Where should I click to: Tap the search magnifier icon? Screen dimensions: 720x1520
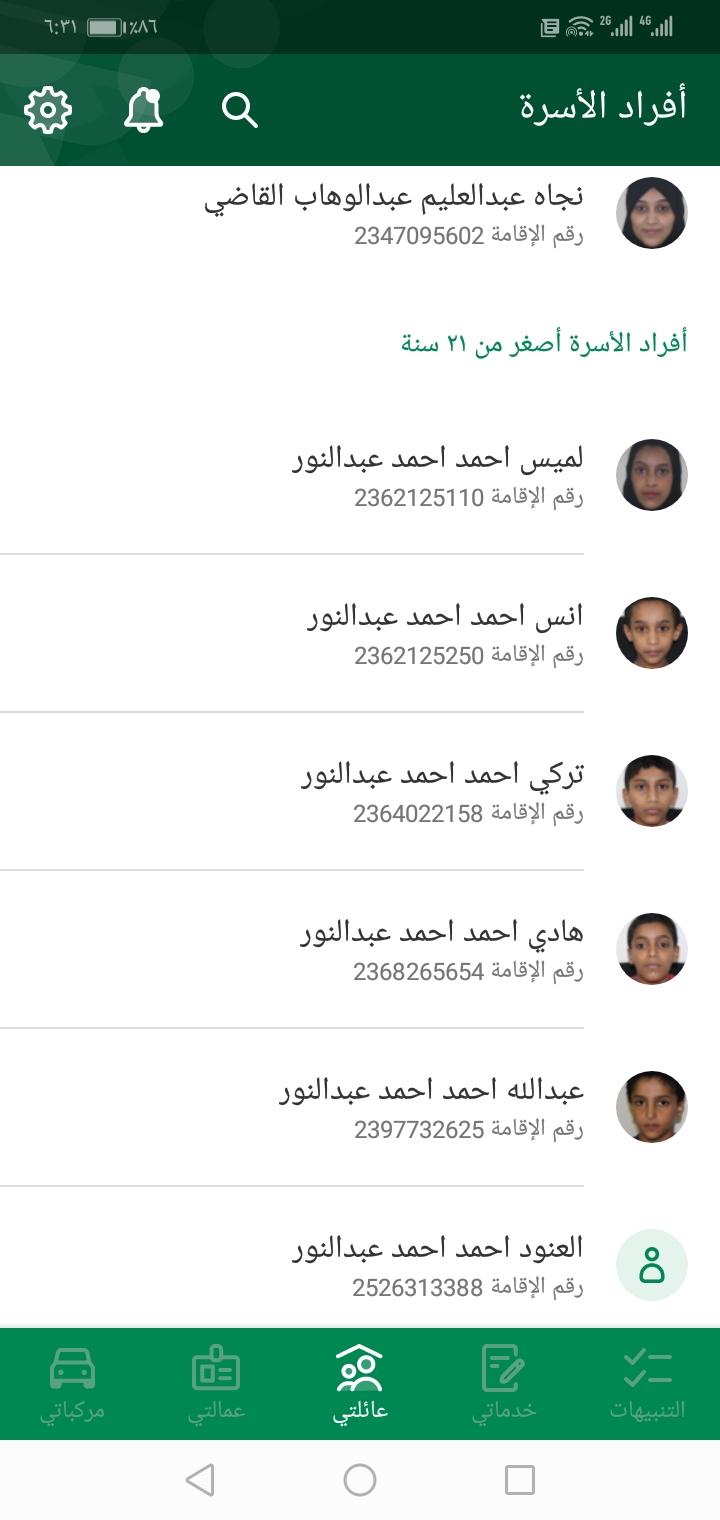click(240, 110)
